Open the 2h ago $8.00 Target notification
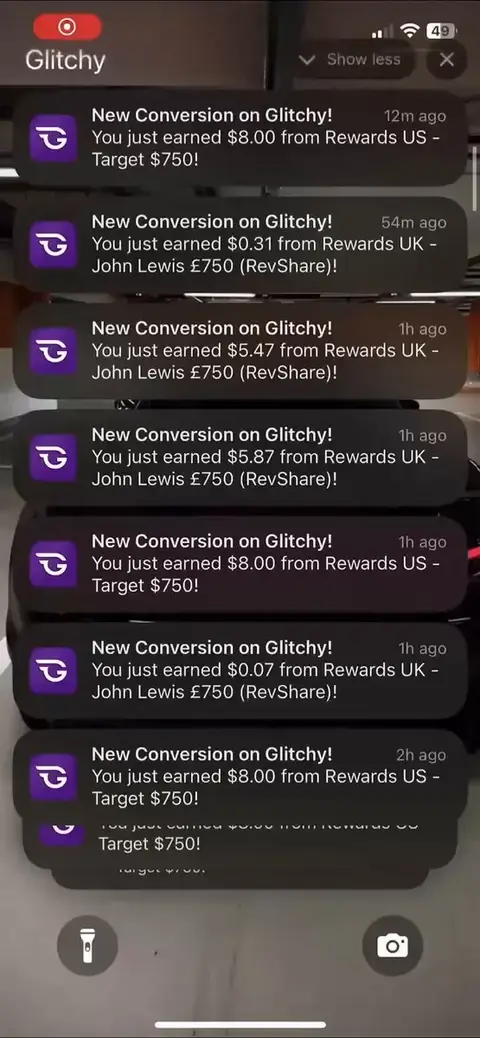The width and height of the screenshot is (480, 1038). tap(240, 776)
